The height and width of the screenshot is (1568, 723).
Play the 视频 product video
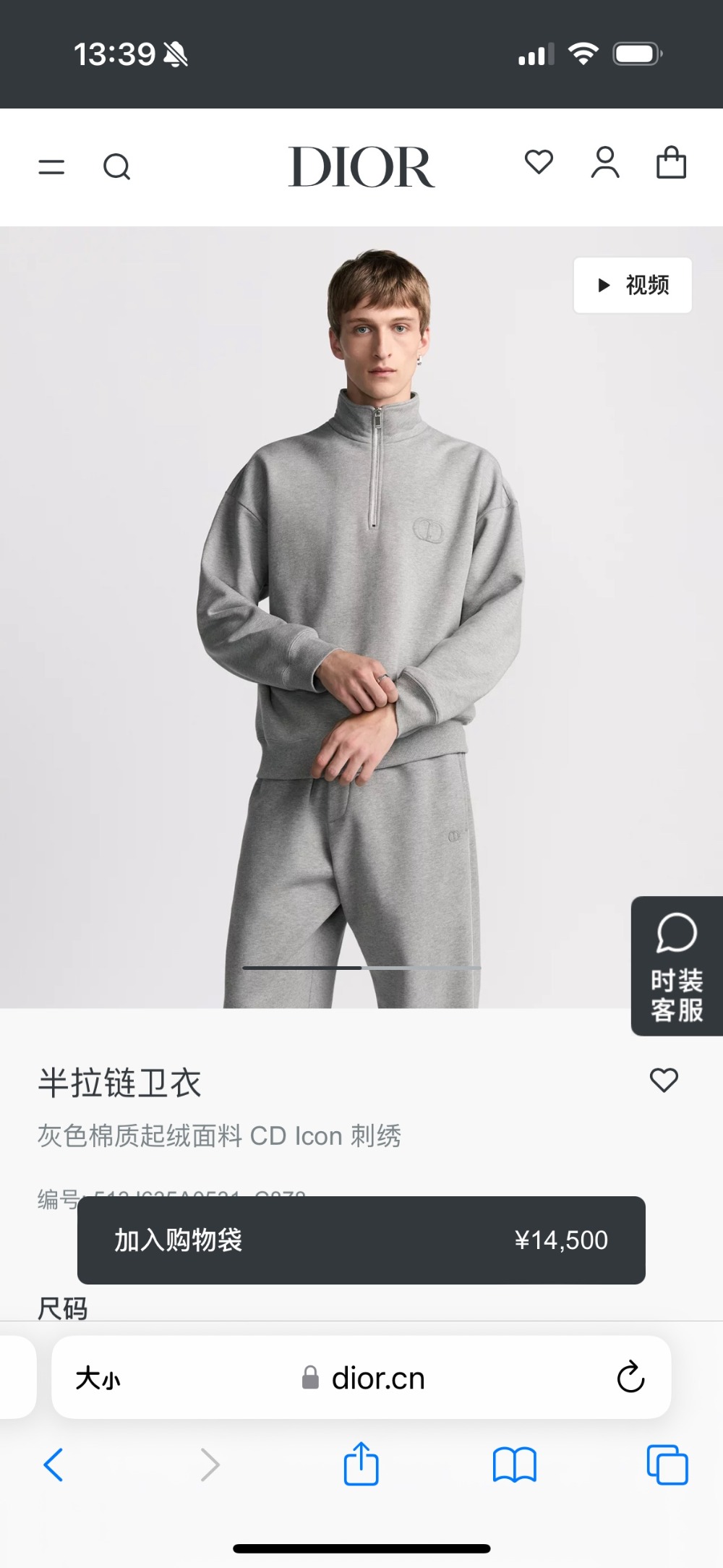[x=633, y=285]
